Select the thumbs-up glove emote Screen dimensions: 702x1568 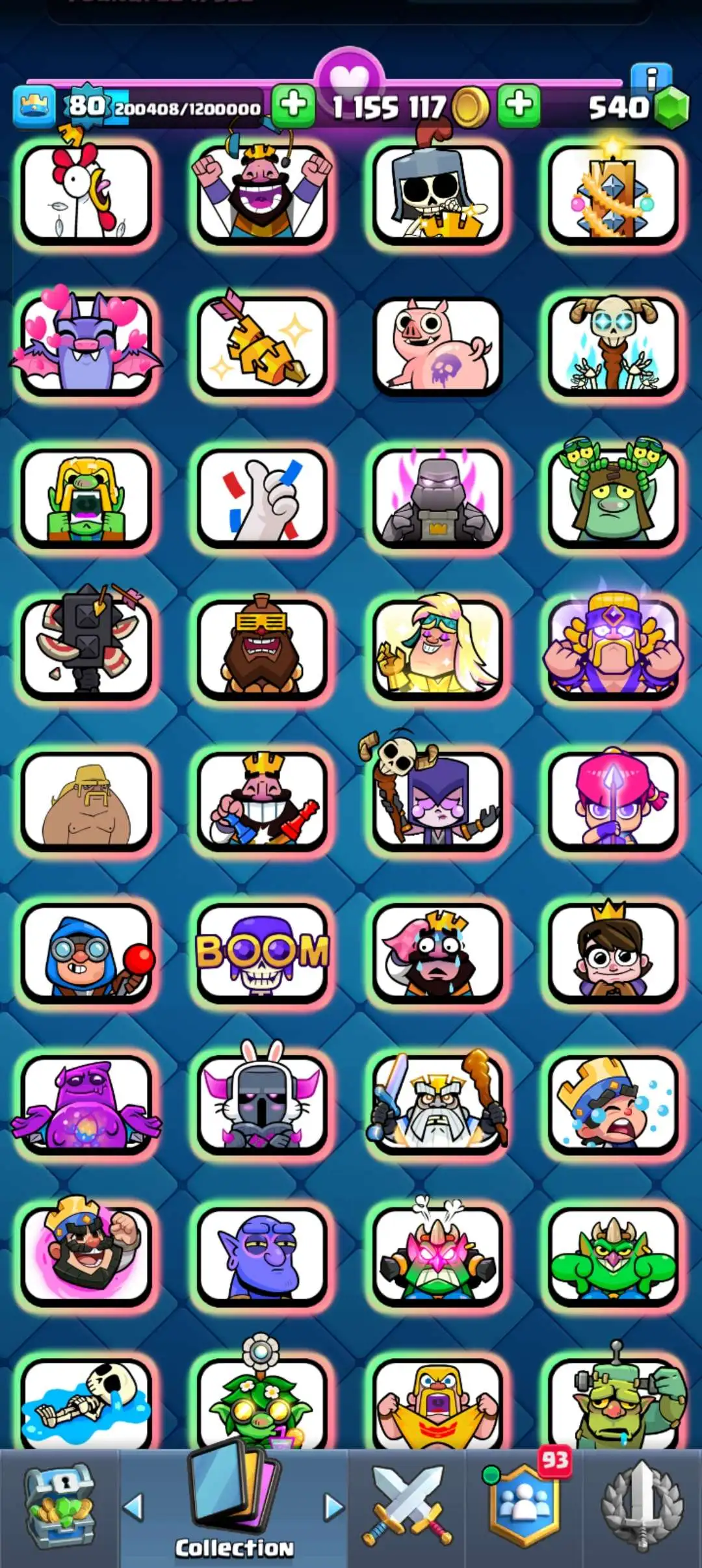[x=261, y=497]
